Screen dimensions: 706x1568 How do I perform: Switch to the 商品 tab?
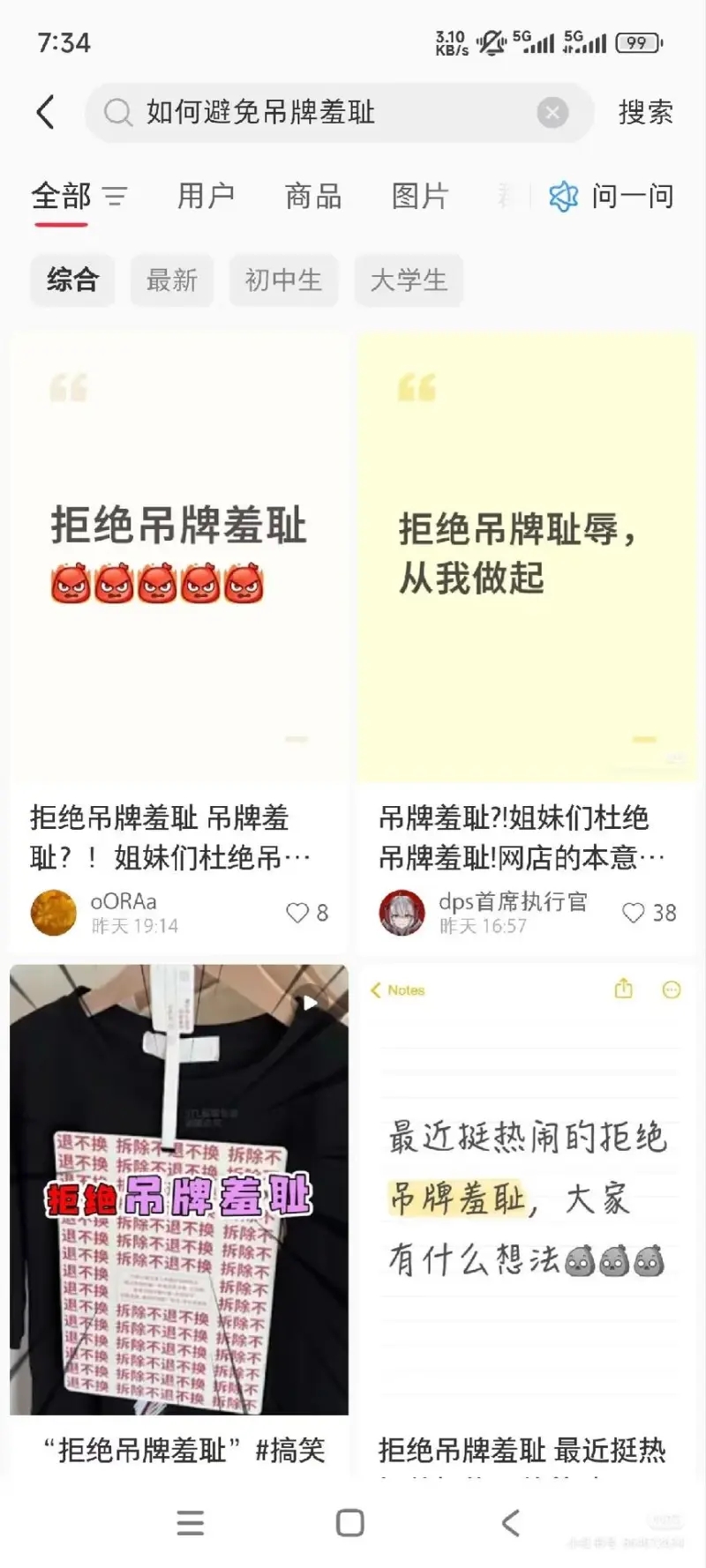313,196
